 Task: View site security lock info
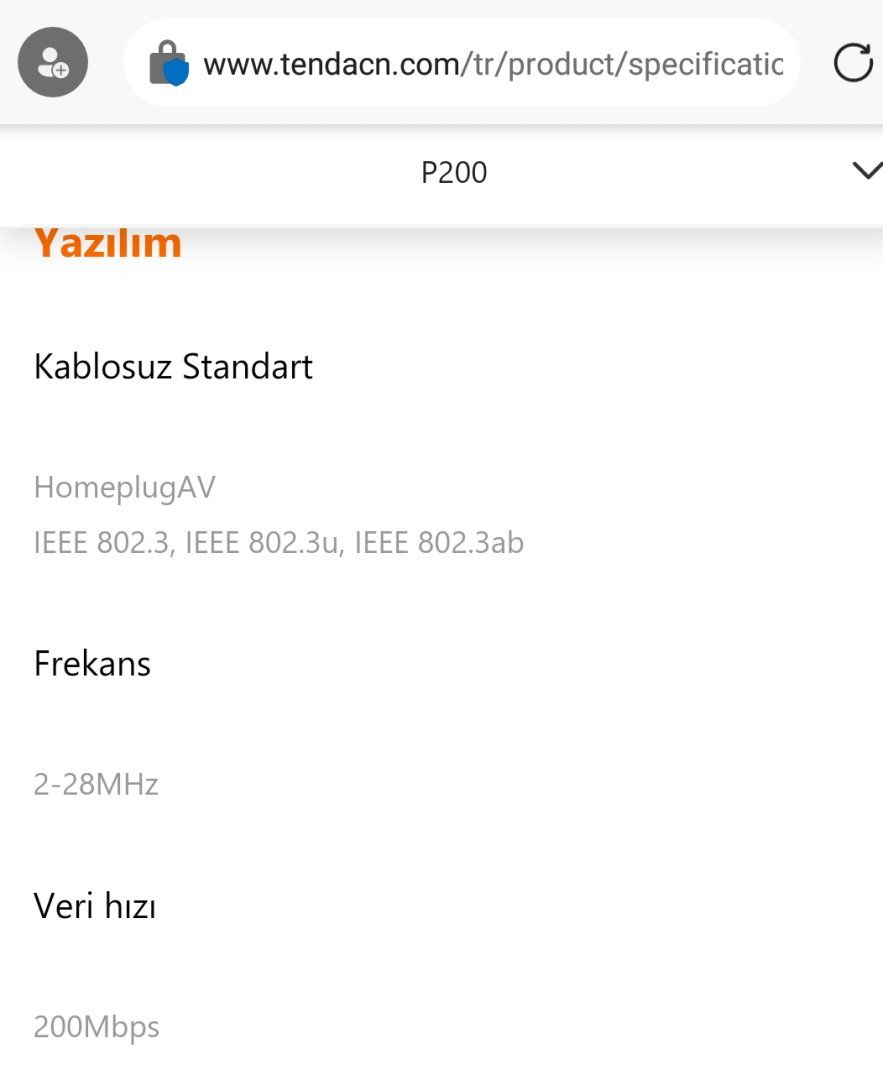[x=168, y=65]
